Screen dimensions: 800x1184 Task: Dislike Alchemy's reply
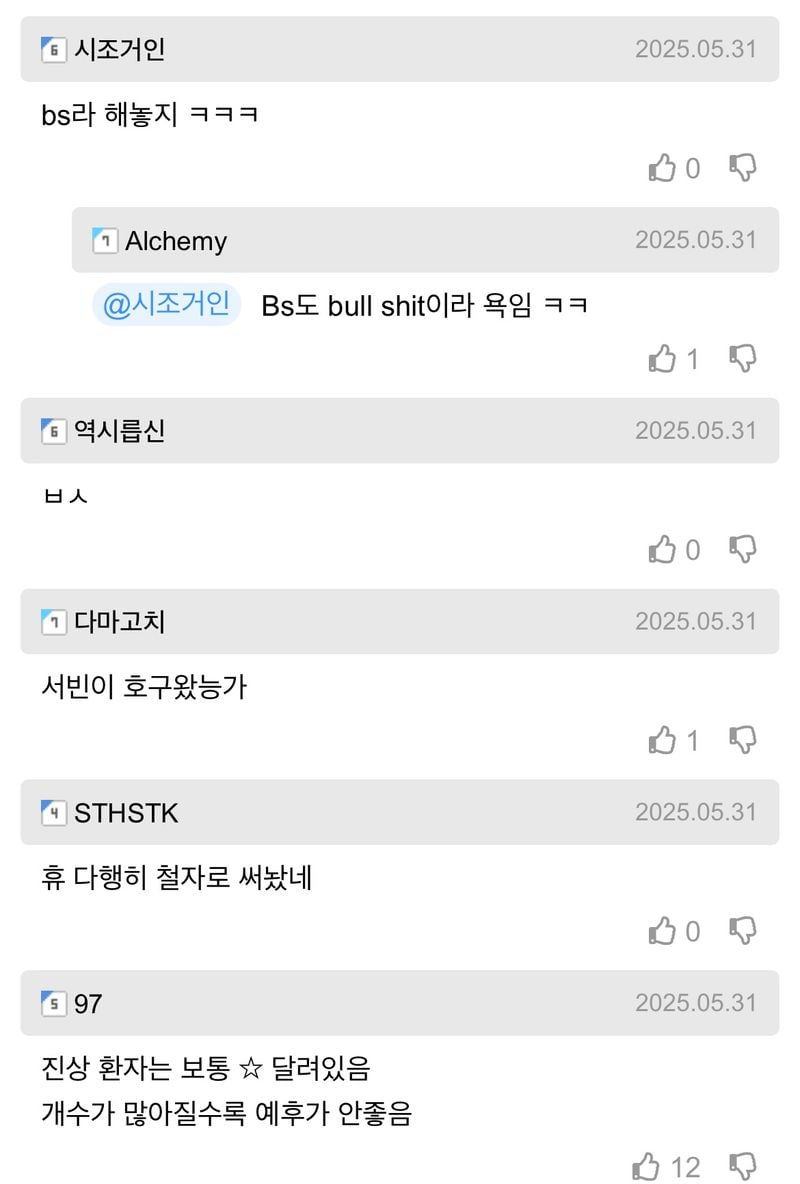[742, 358]
